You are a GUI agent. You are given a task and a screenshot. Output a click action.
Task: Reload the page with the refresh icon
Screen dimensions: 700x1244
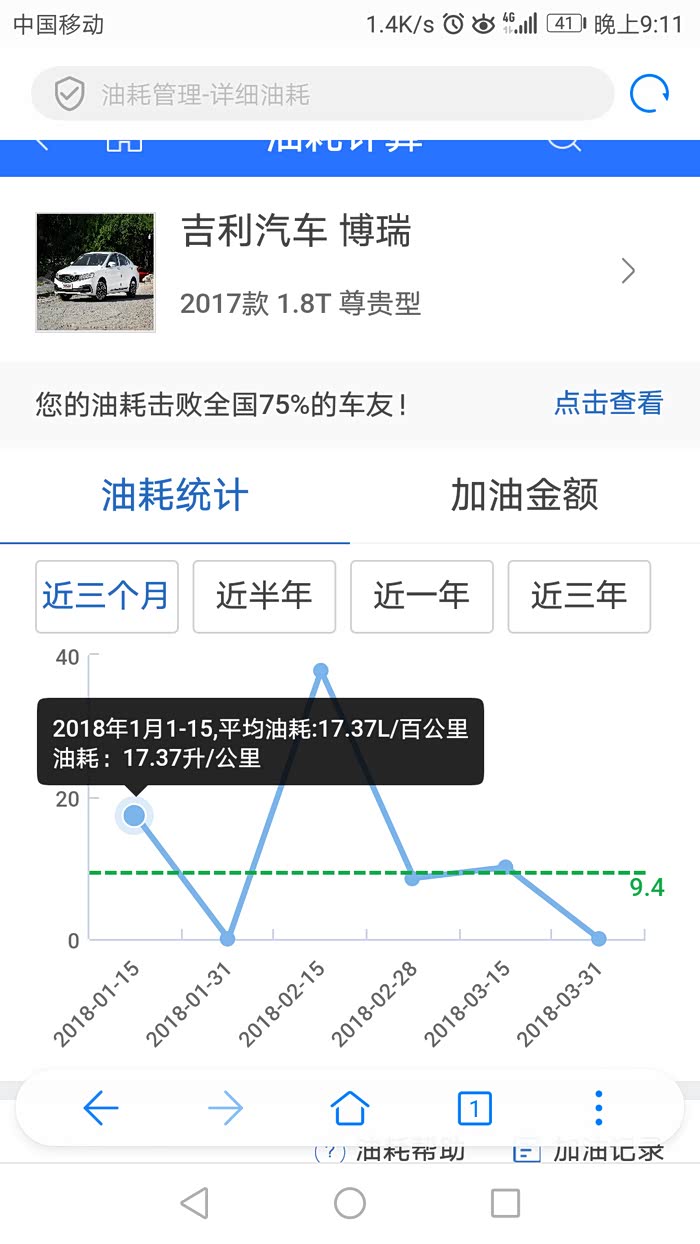(649, 94)
